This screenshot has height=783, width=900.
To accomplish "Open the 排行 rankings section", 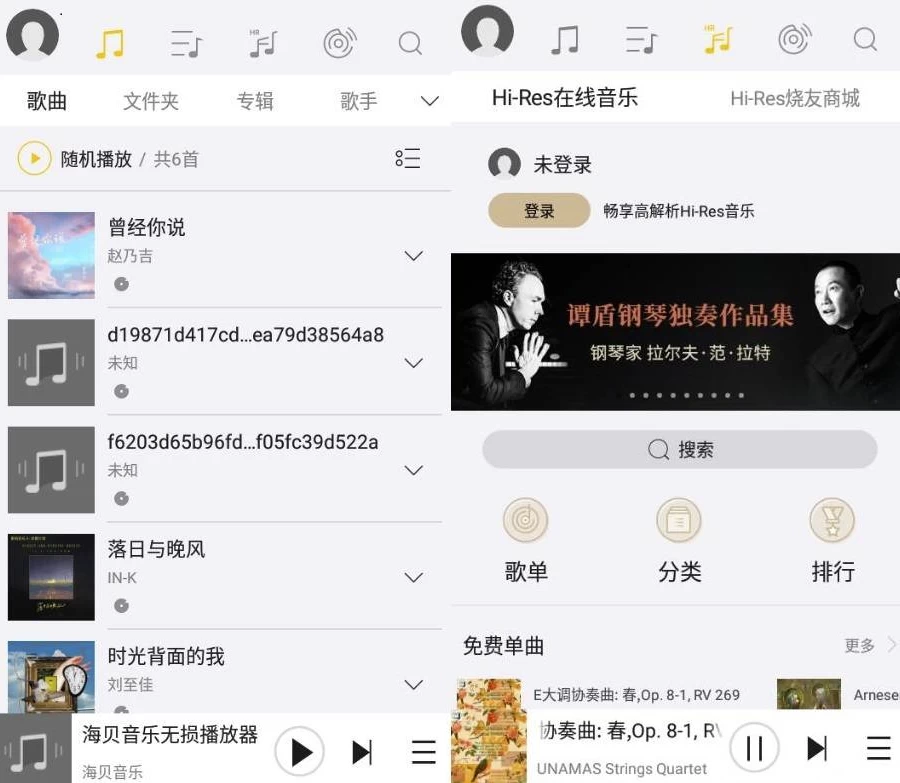I will click(833, 541).
